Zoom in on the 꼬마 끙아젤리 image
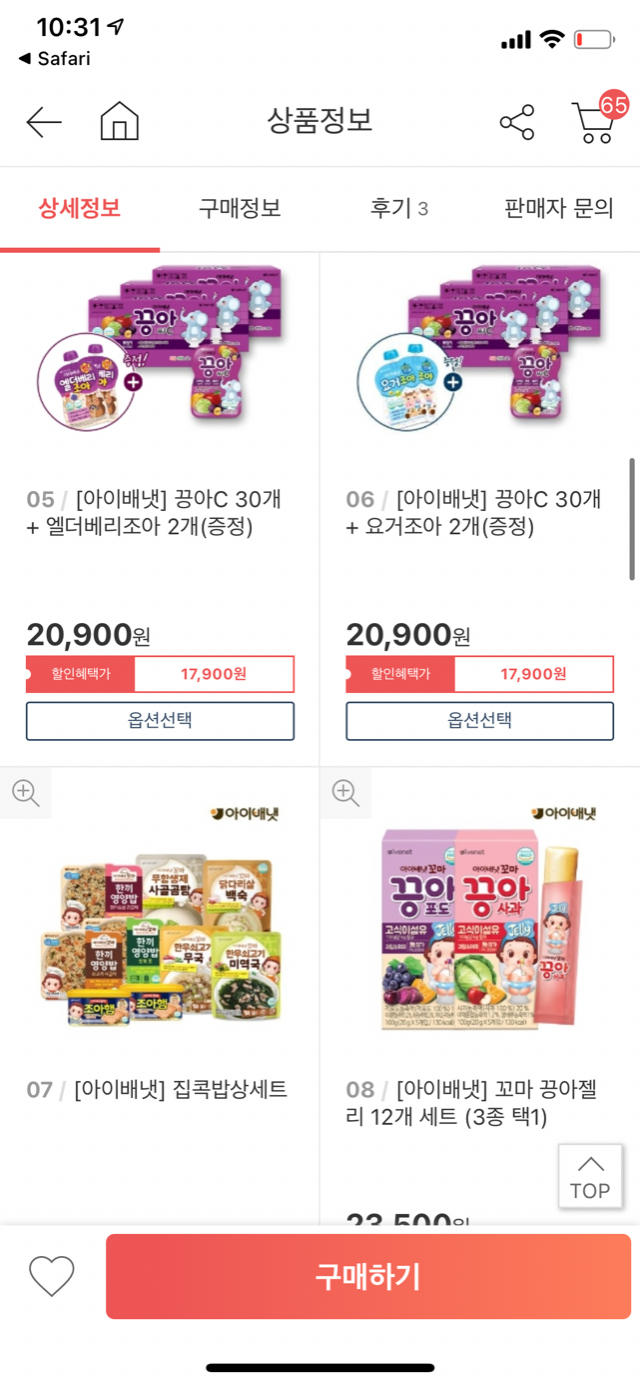 pyautogui.click(x=346, y=793)
